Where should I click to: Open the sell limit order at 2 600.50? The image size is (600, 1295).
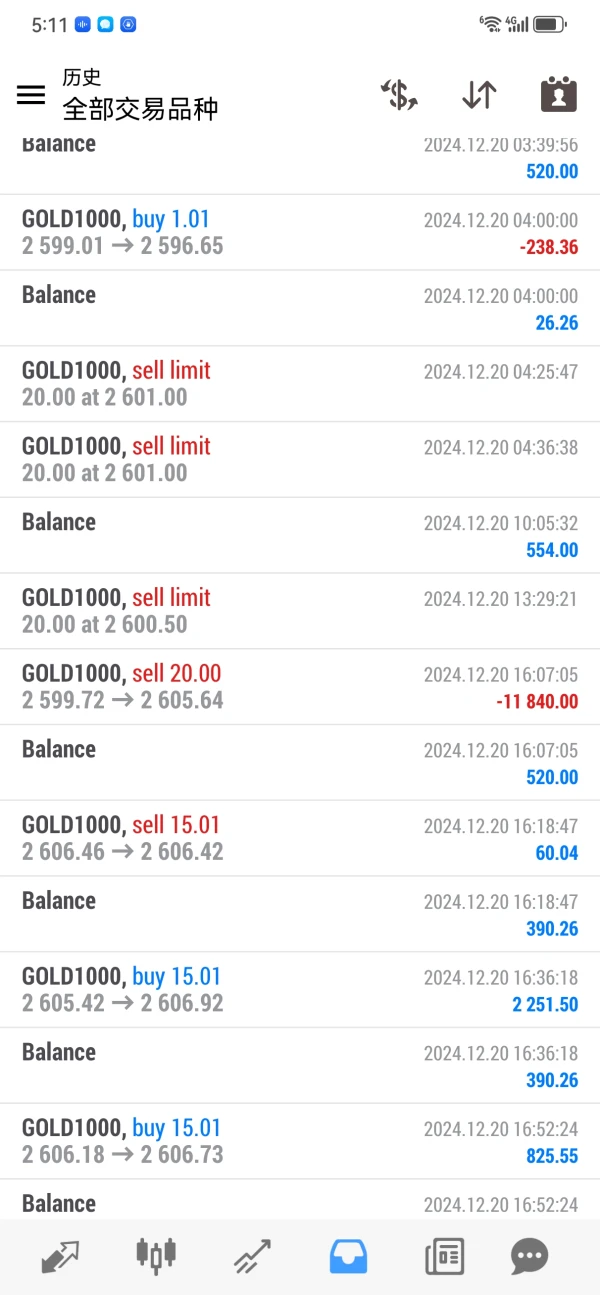click(300, 611)
